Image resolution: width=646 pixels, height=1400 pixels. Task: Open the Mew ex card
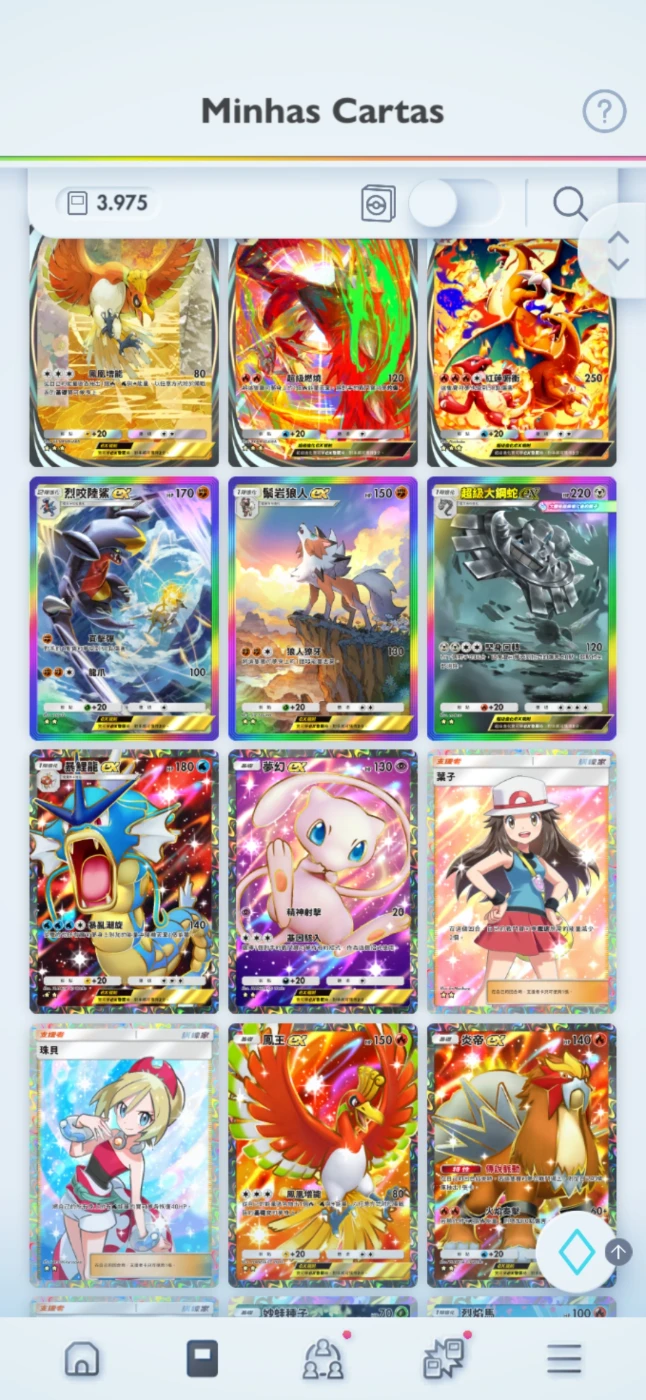[322, 882]
